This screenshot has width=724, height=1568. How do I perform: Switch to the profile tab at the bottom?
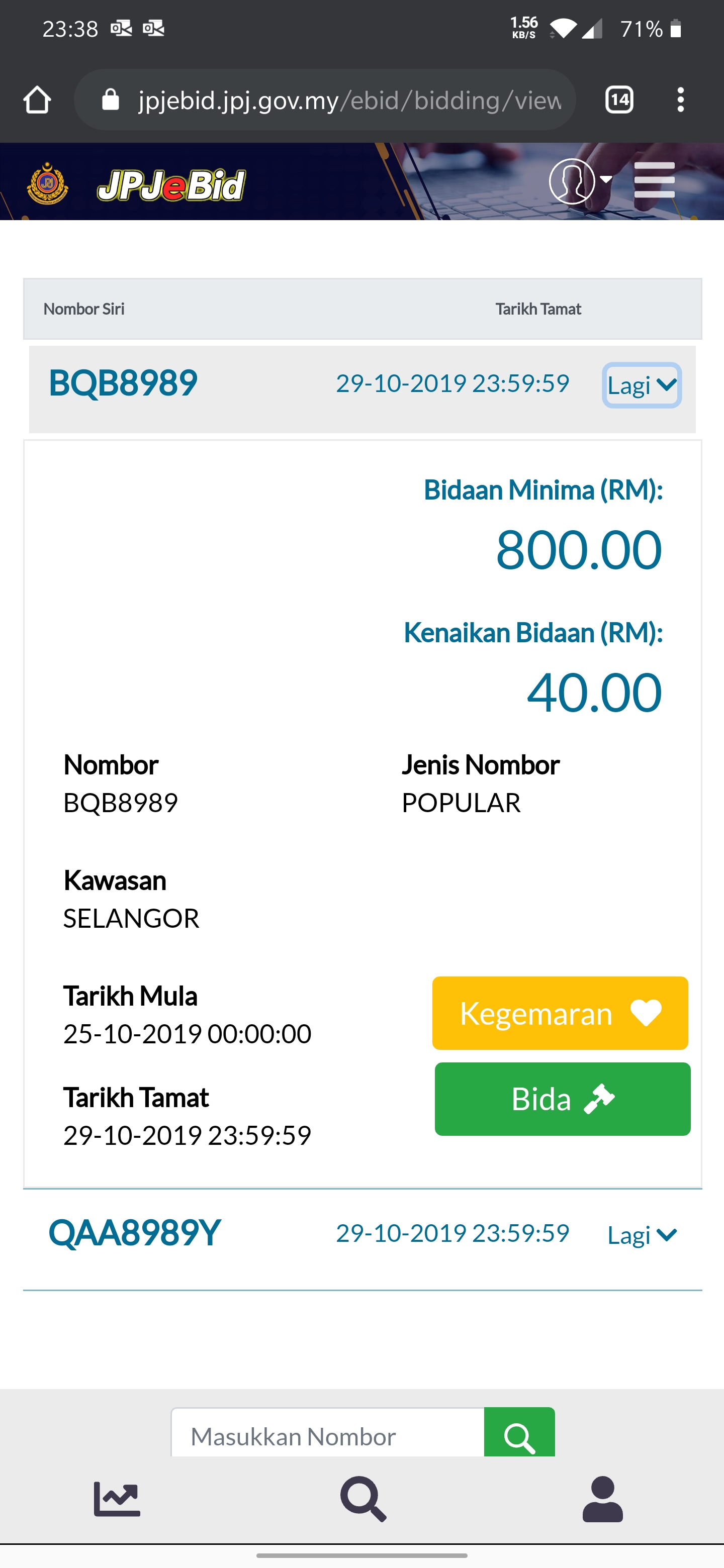click(x=603, y=1499)
